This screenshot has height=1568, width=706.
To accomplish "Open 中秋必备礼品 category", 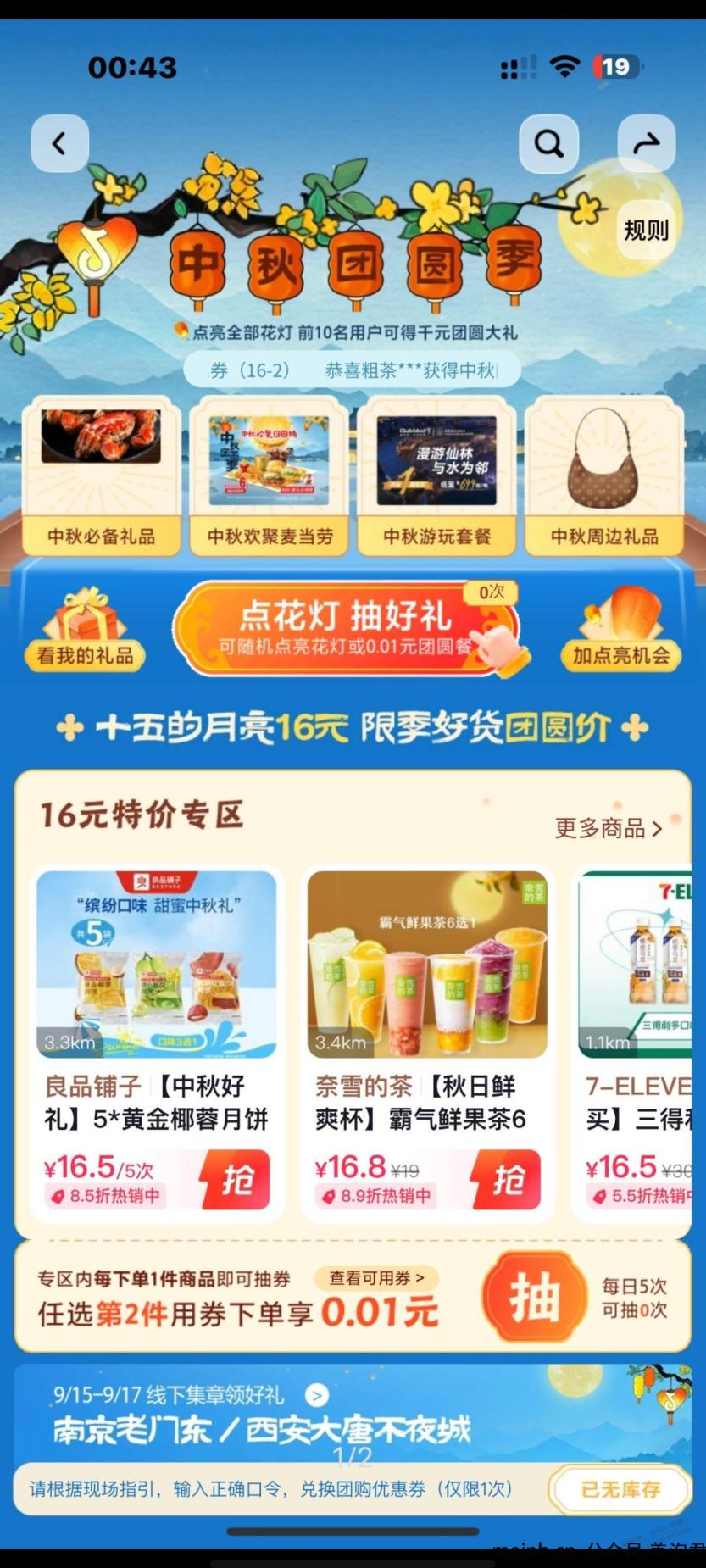I will click(x=101, y=475).
